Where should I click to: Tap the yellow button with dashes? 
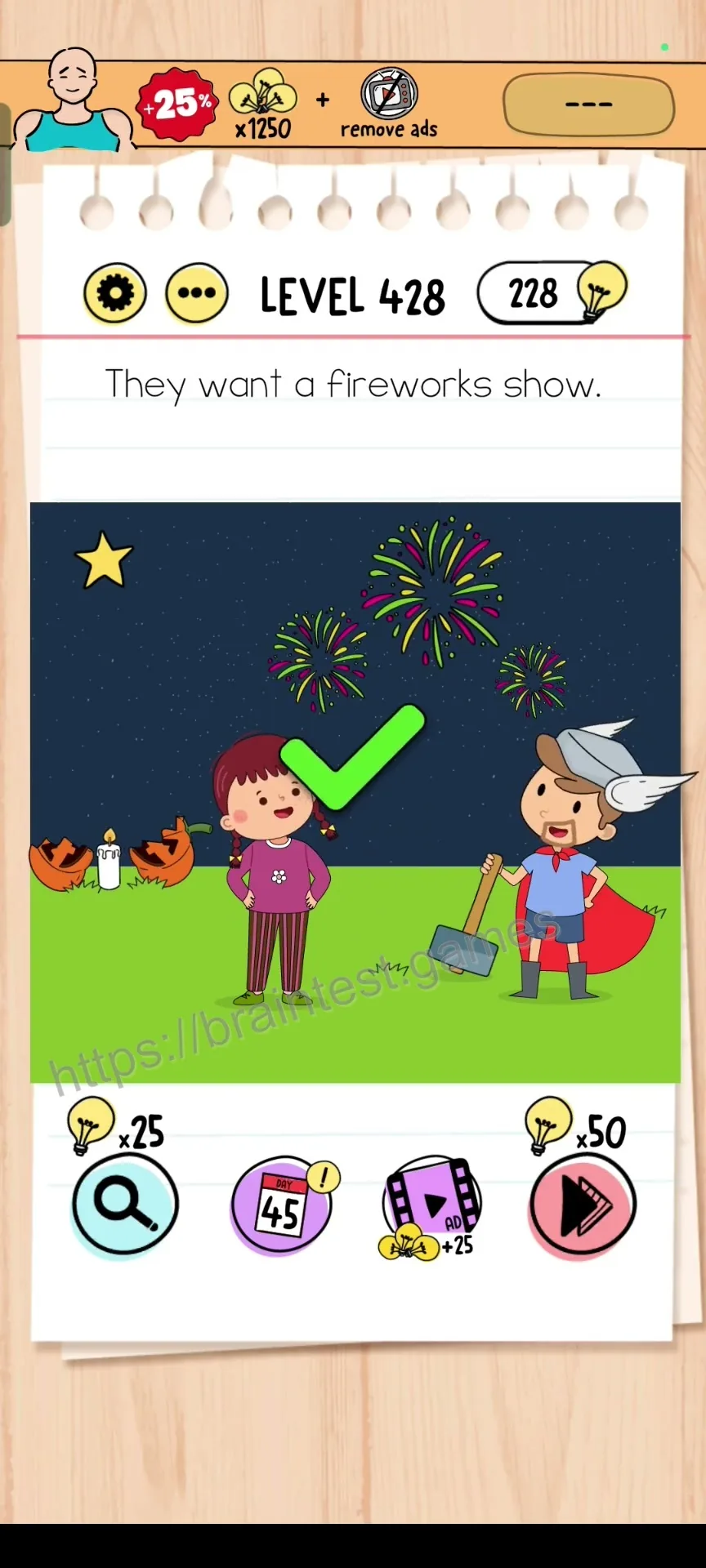[x=589, y=105]
